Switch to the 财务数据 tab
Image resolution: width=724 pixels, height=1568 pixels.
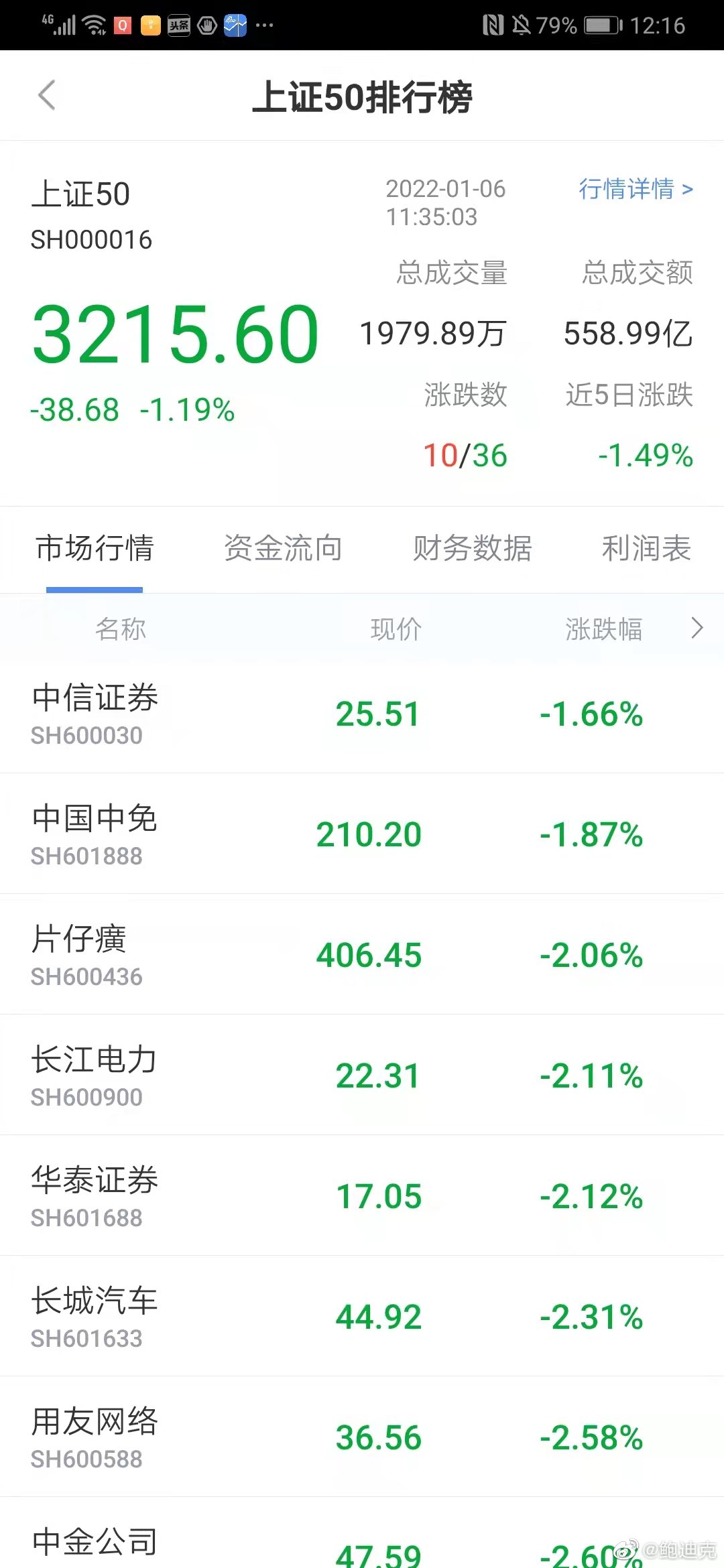pyautogui.click(x=472, y=548)
